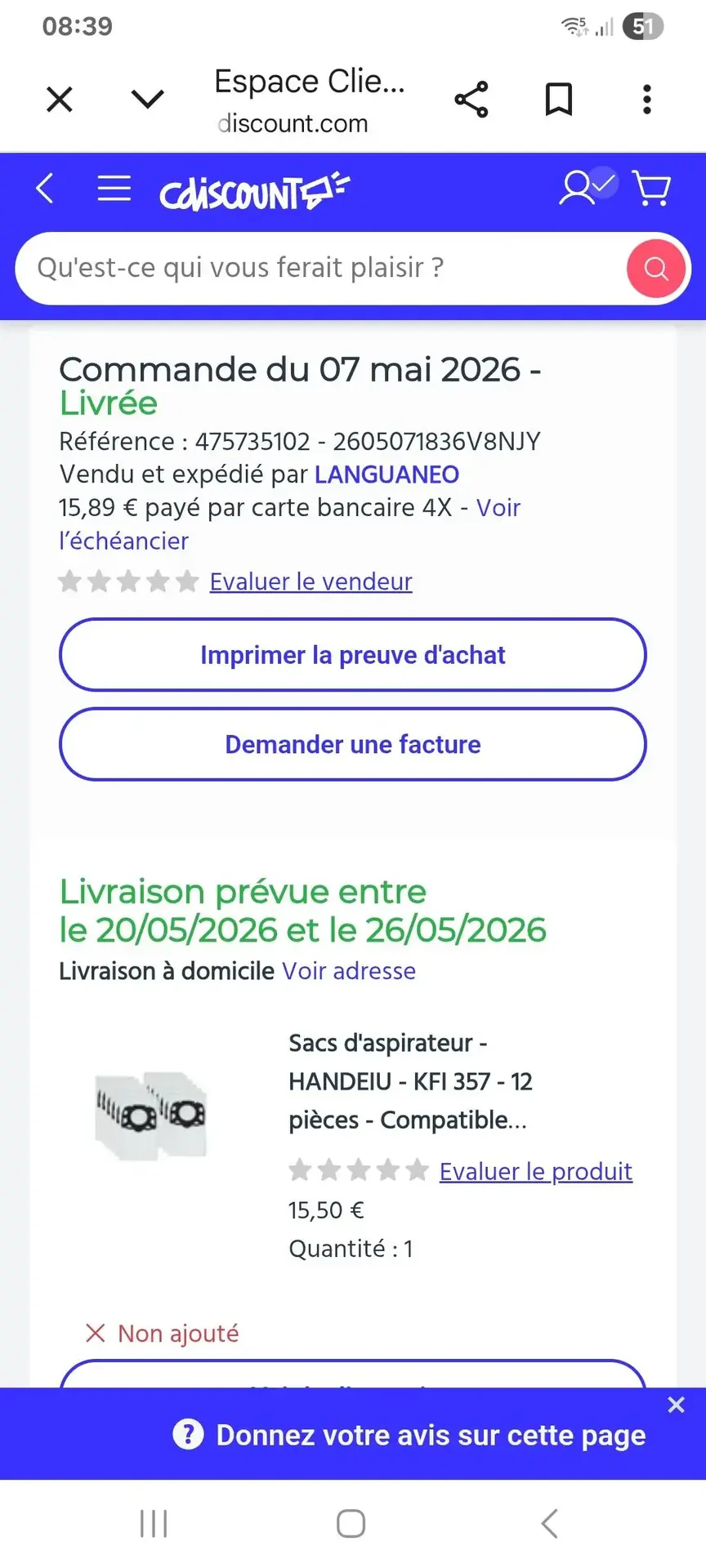
Task: Tap the red search button
Action: 656,268
